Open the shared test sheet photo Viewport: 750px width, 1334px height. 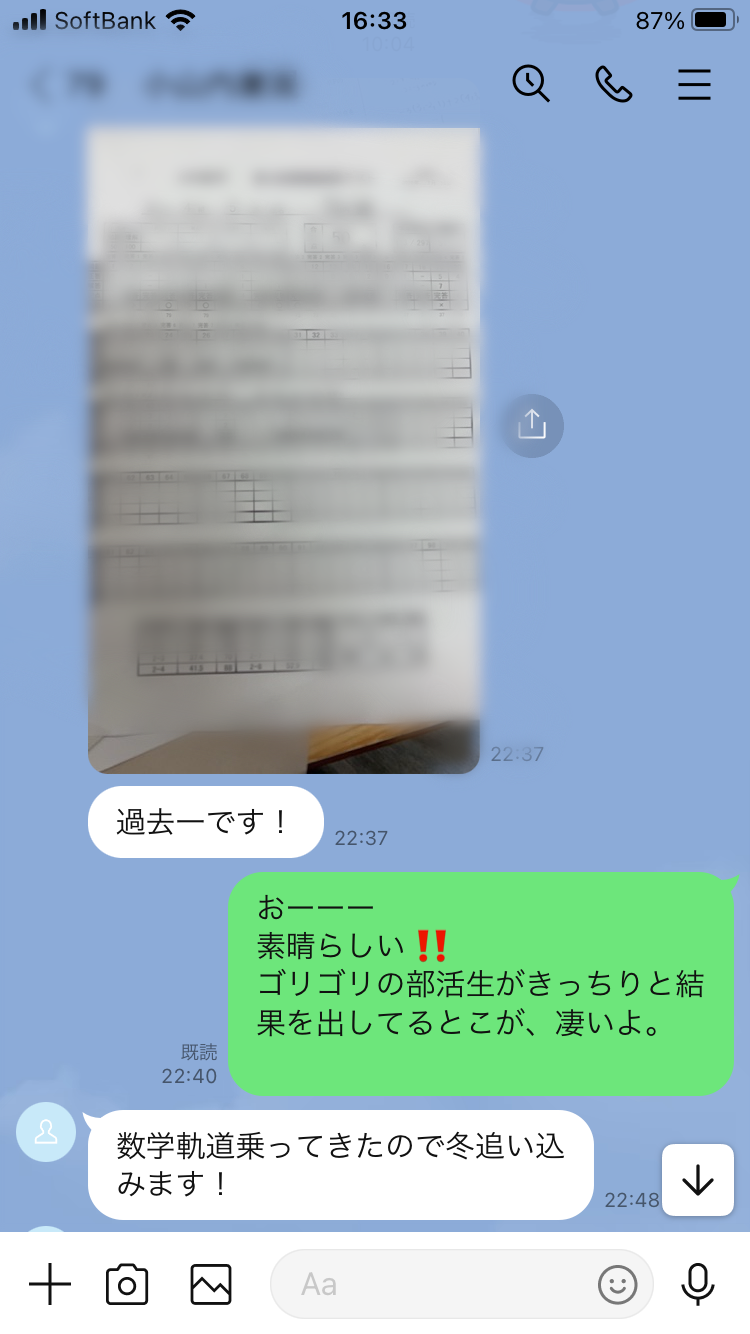click(284, 450)
